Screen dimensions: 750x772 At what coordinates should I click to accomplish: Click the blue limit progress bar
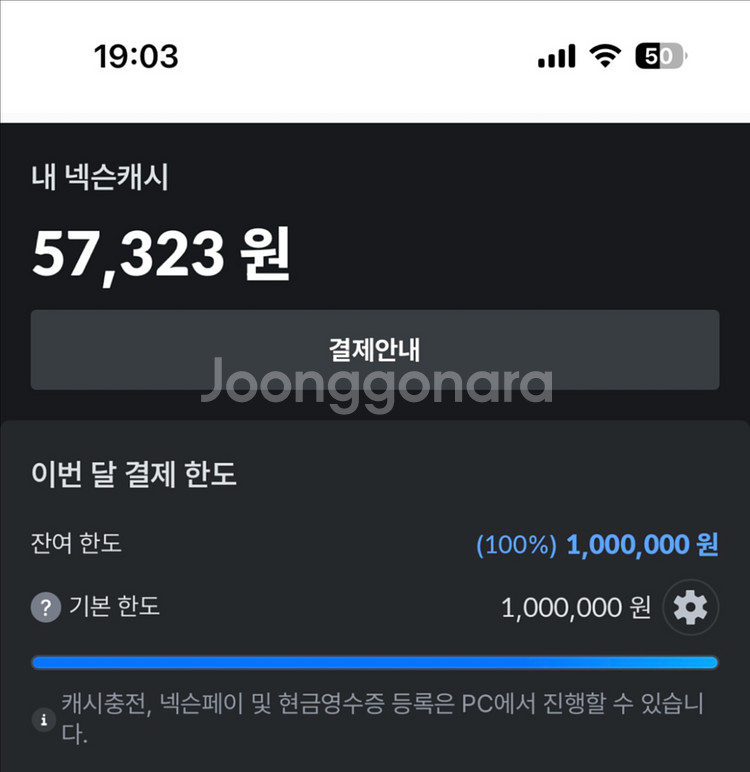click(375, 662)
